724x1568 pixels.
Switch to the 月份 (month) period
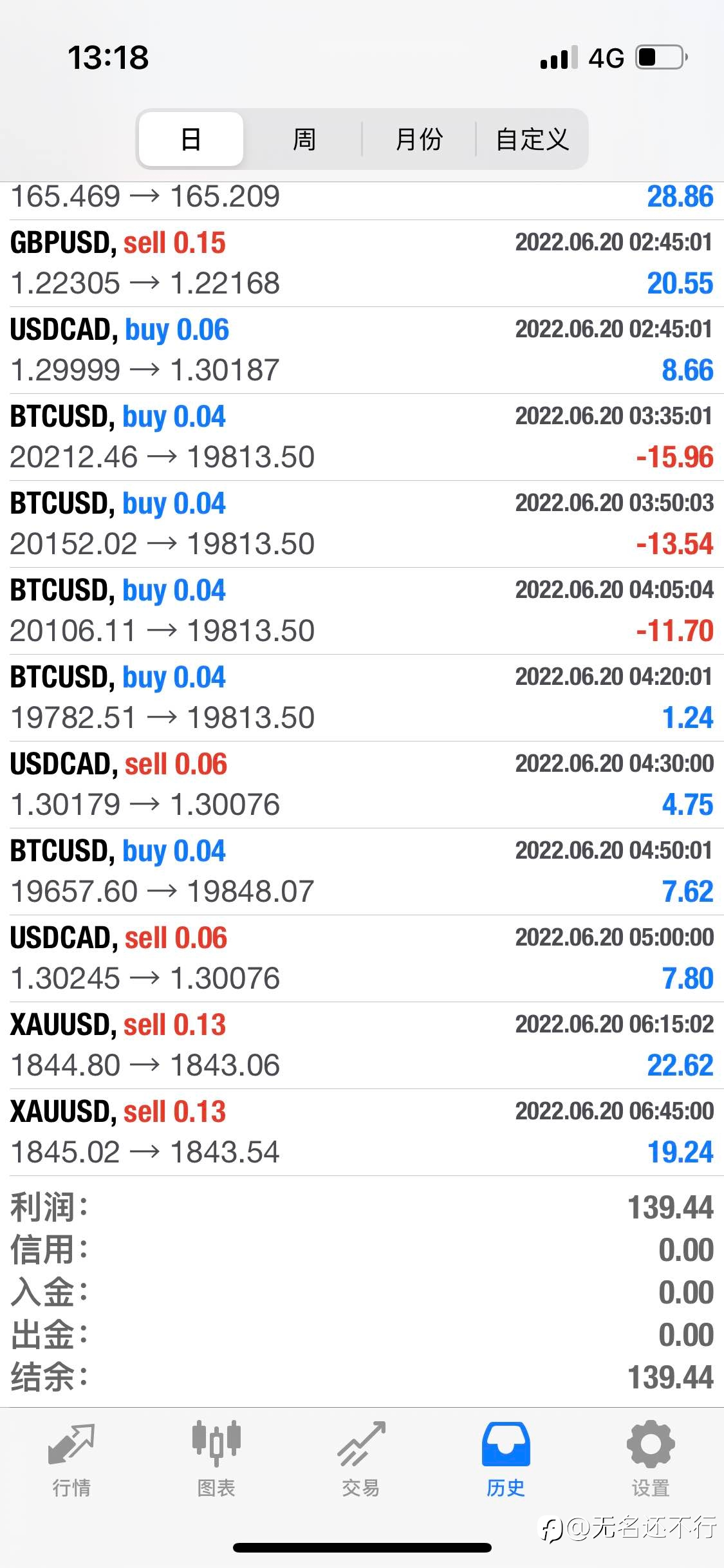click(x=419, y=139)
